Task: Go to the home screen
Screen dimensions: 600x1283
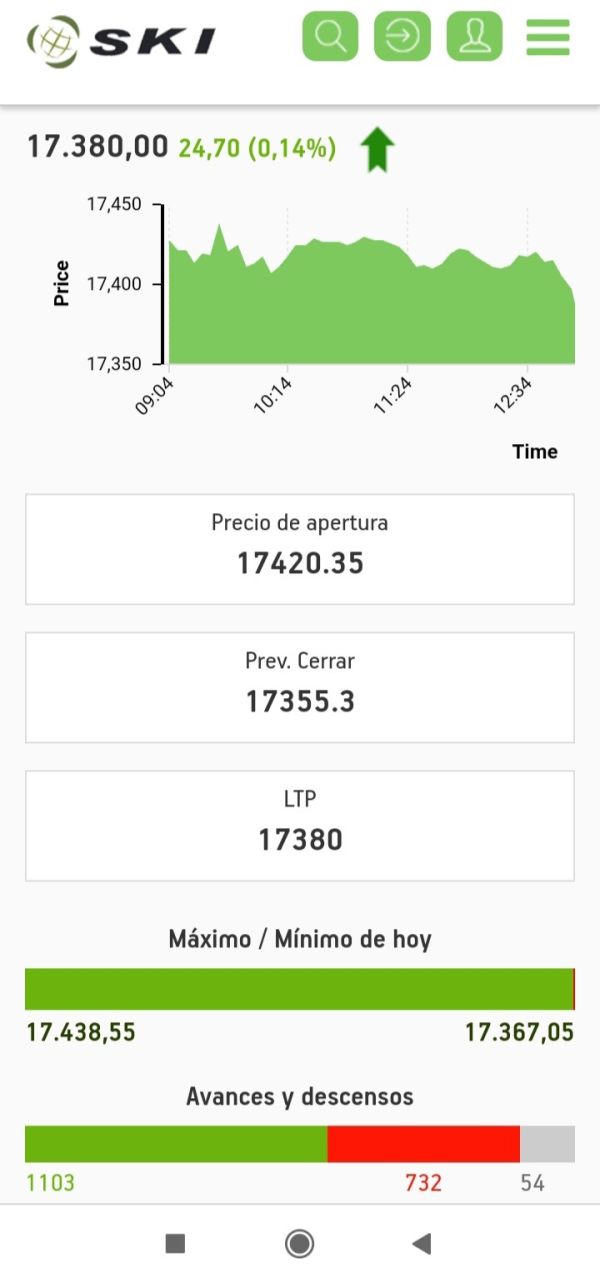Action: pyautogui.click(x=299, y=1244)
